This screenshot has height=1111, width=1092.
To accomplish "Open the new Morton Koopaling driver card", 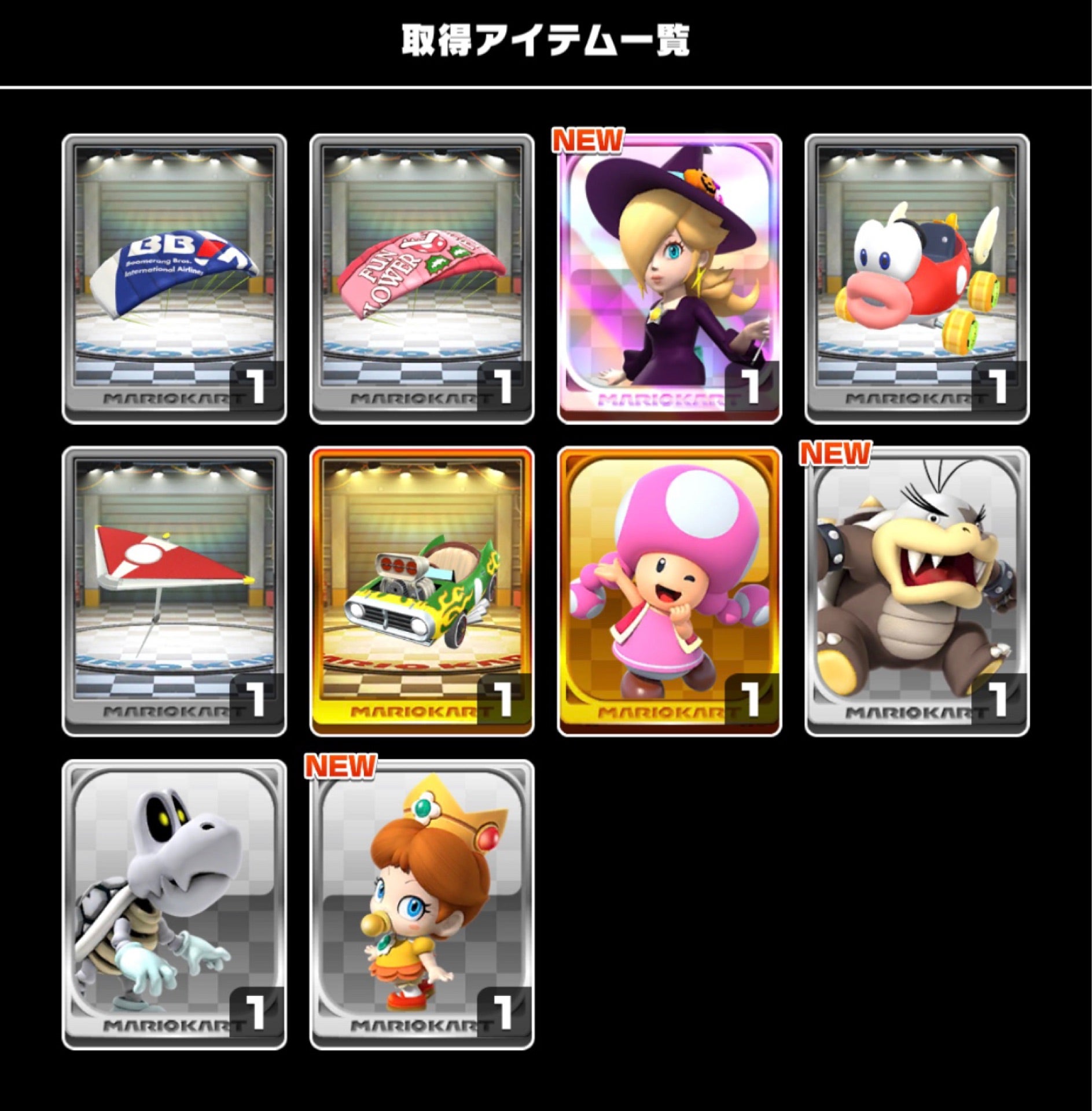I will coord(917,590).
